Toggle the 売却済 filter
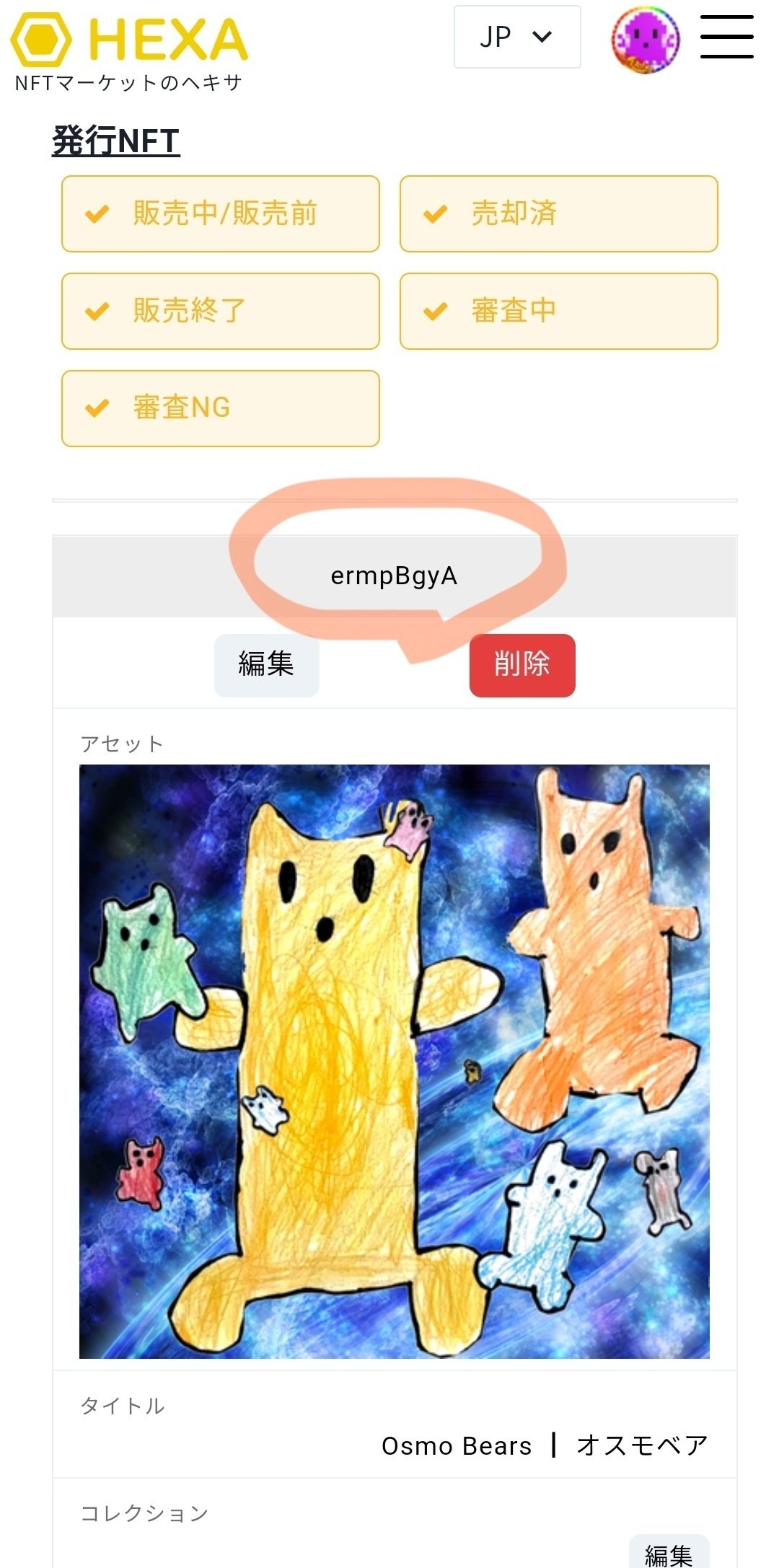The width and height of the screenshot is (779, 1568). click(x=558, y=214)
